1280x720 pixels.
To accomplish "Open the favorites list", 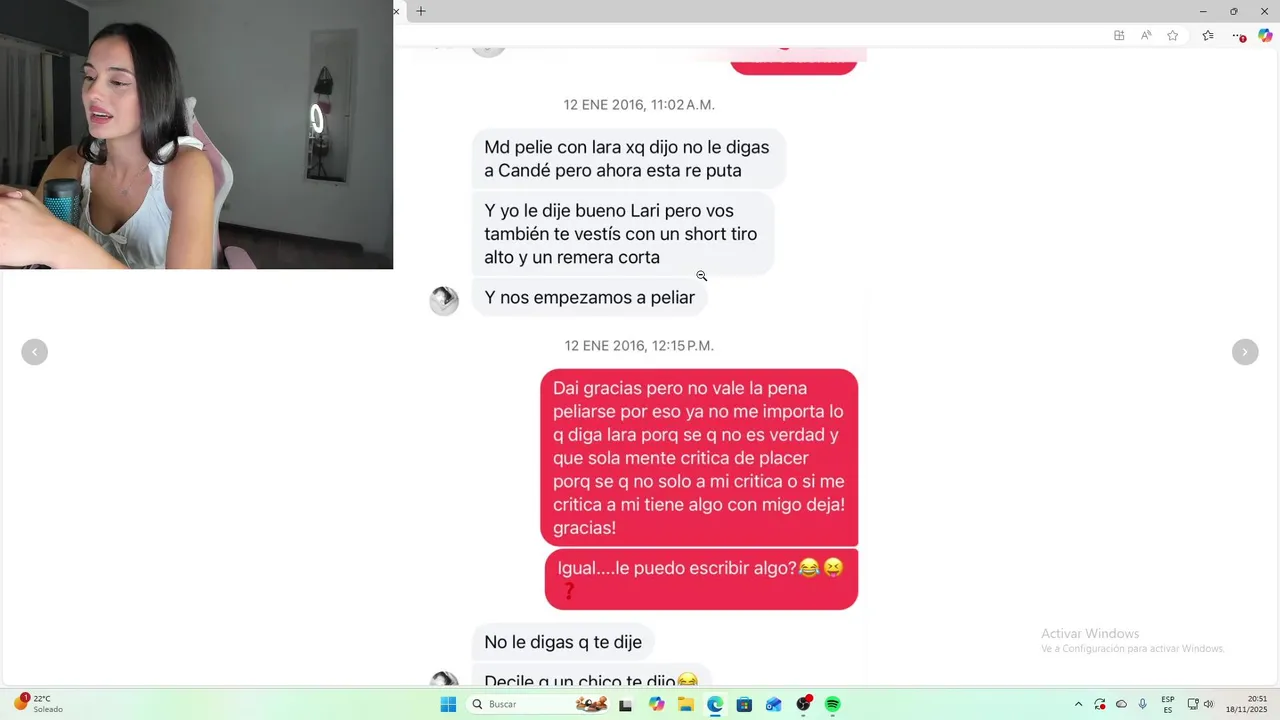I will point(1208,36).
